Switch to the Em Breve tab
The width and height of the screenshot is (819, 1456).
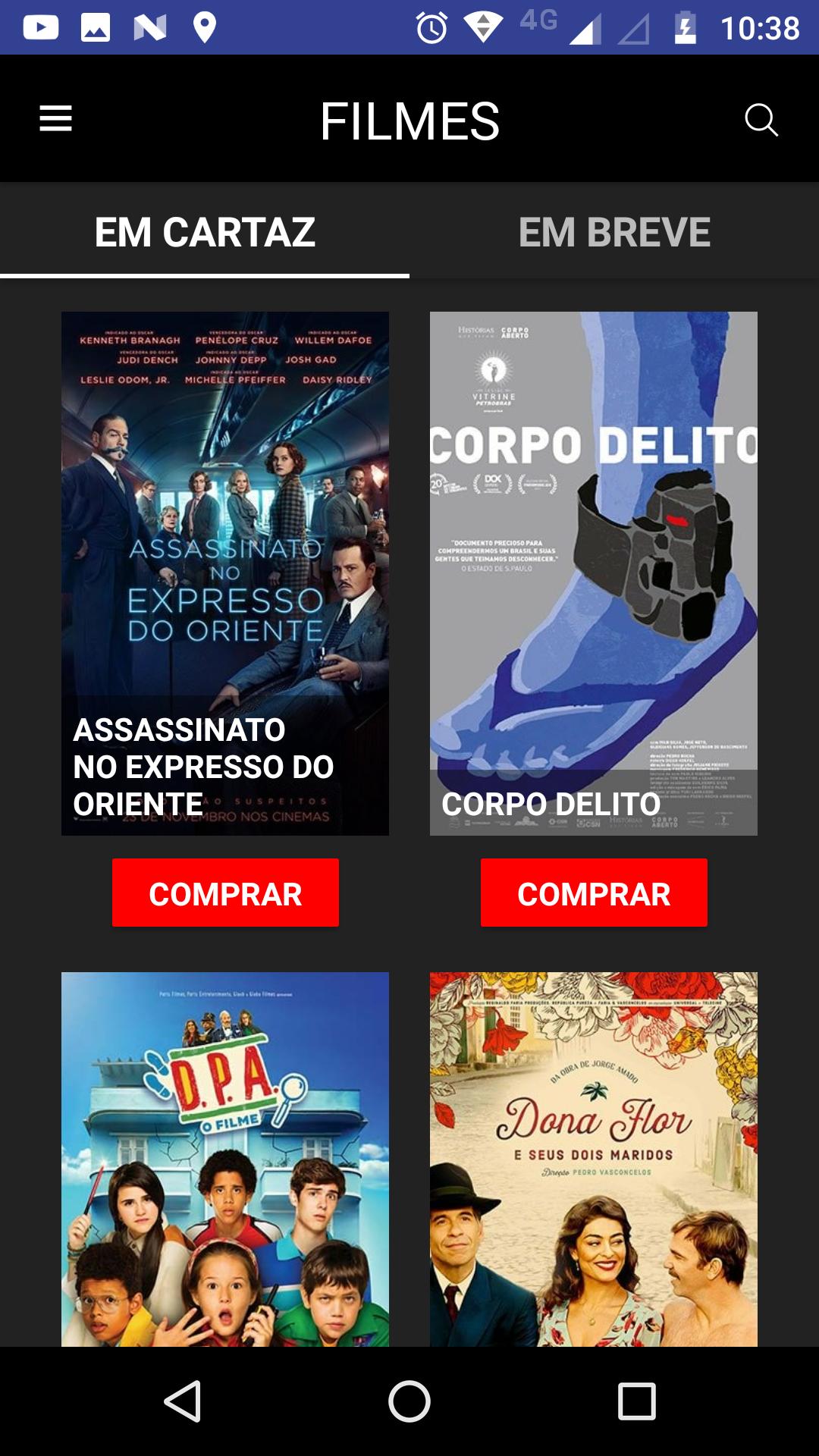tap(614, 232)
